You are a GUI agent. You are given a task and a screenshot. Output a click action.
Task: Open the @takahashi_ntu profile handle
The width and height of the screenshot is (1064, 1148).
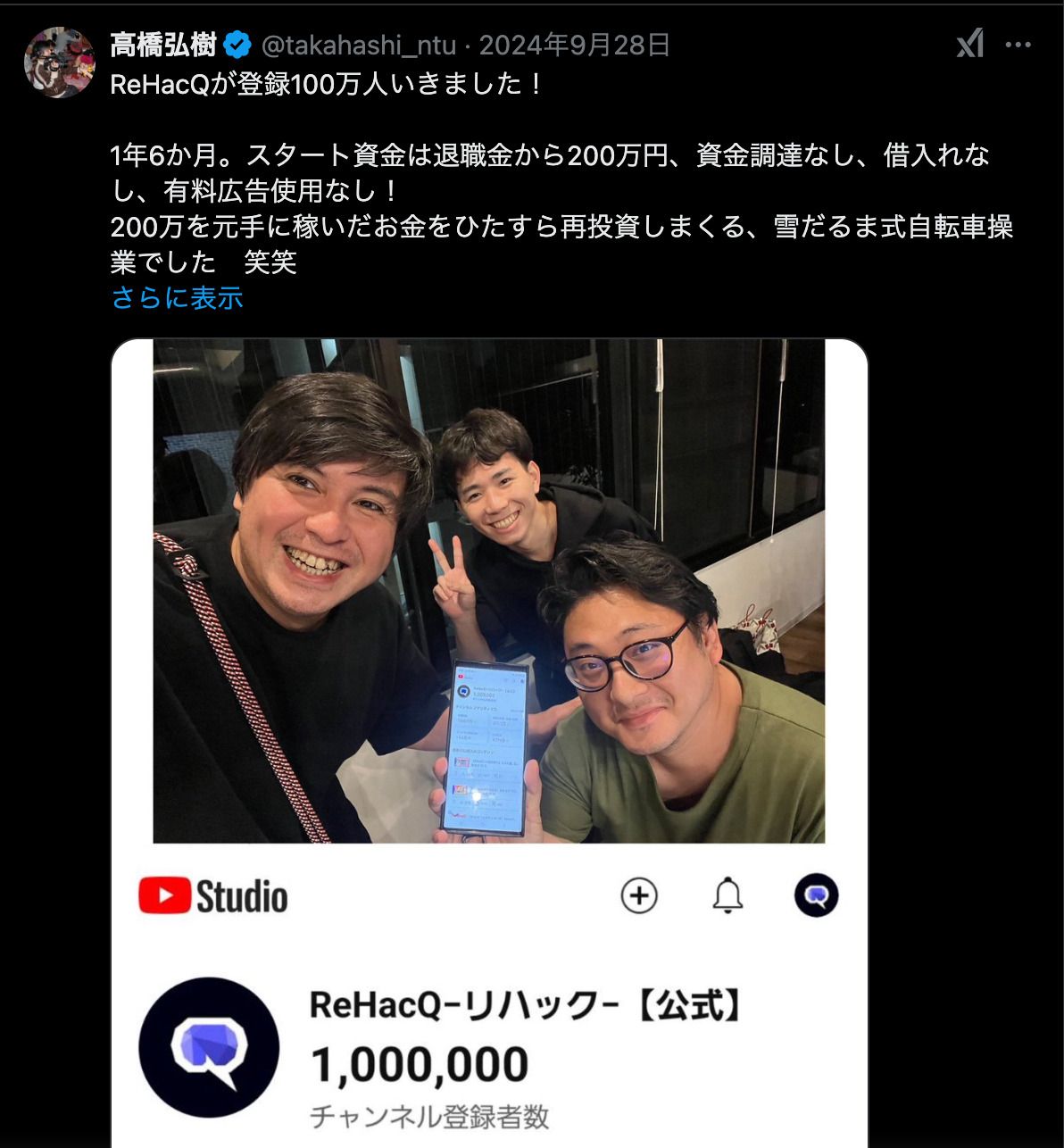[x=358, y=45]
